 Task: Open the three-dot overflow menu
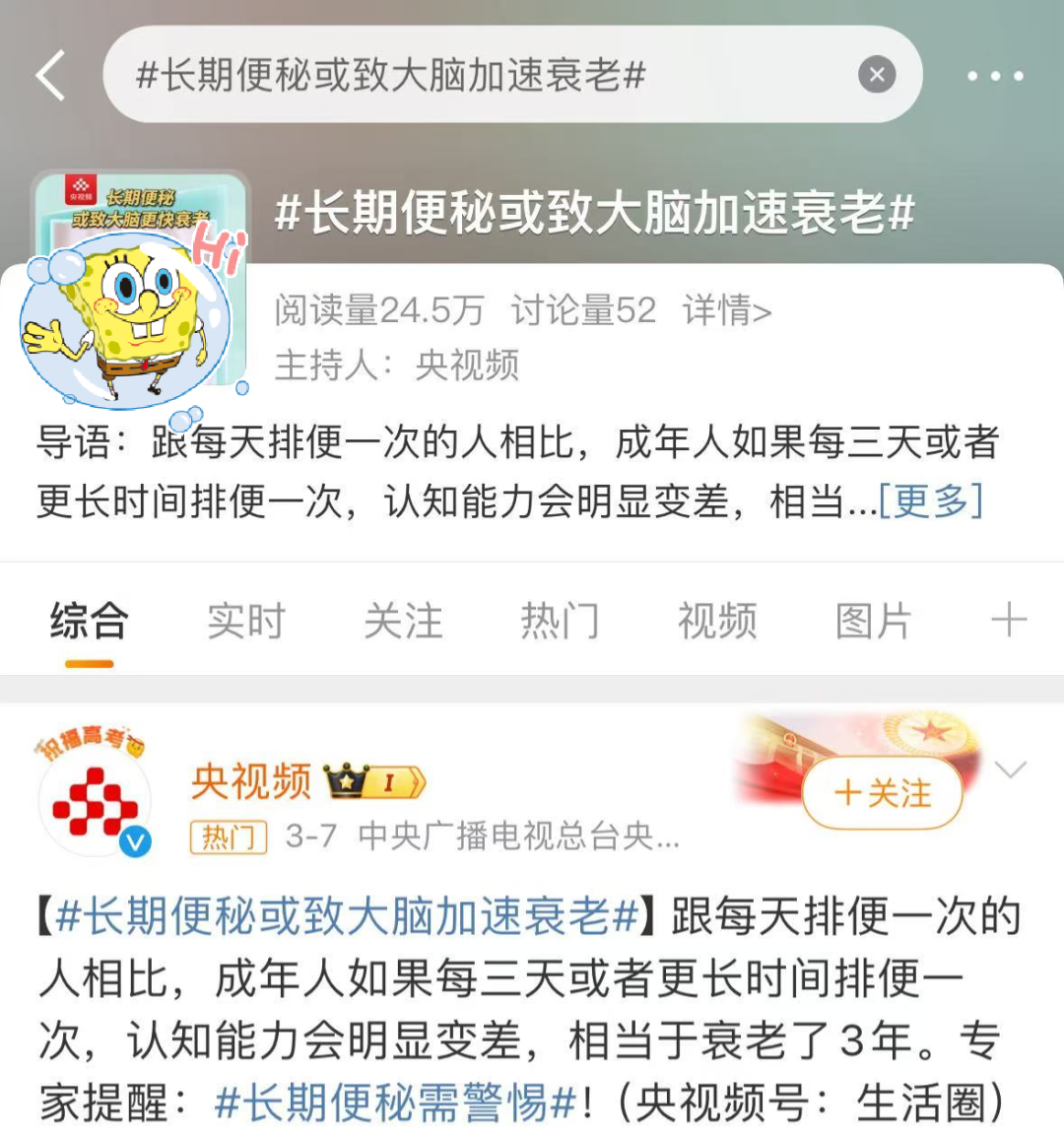994,76
